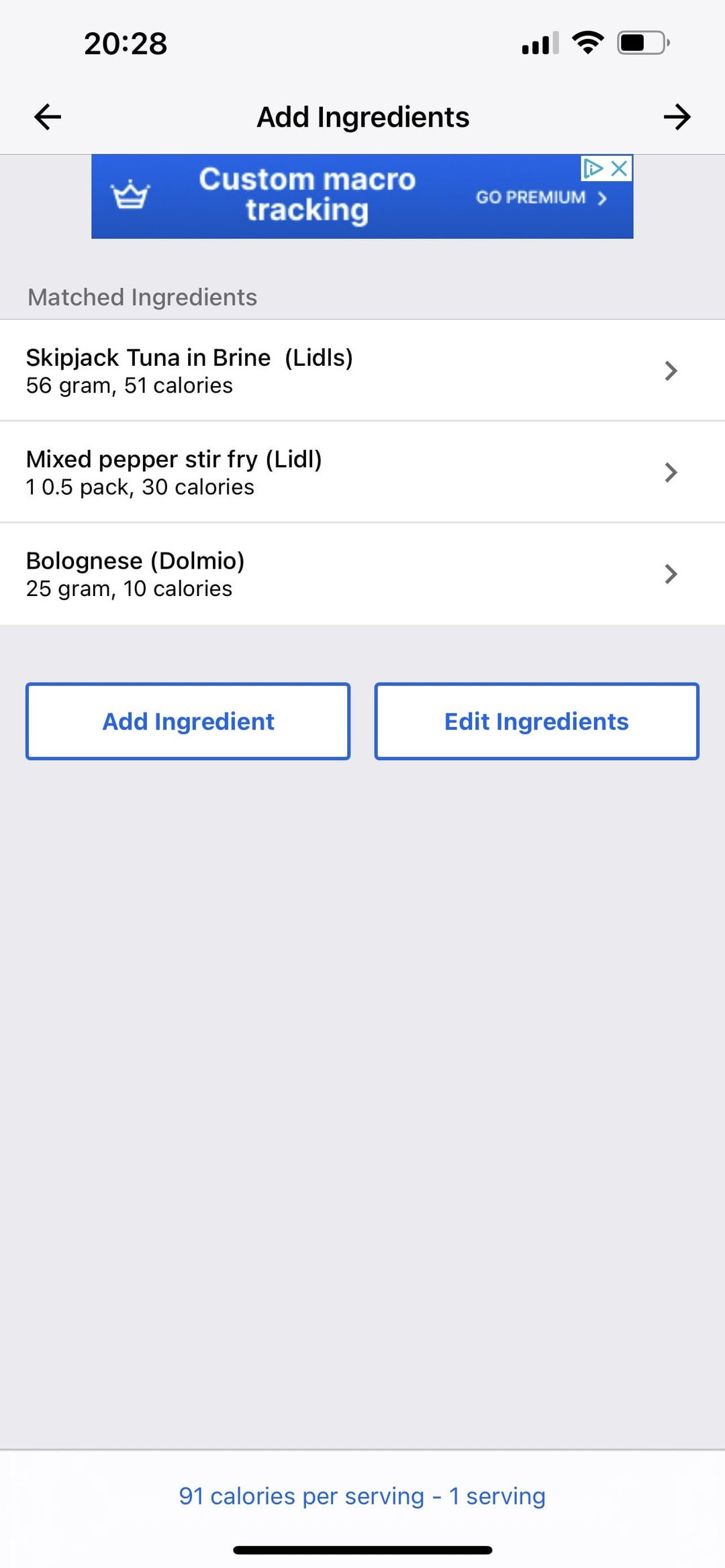Tap the Add Ingredient button
The width and height of the screenshot is (725, 1568).
[x=188, y=721]
